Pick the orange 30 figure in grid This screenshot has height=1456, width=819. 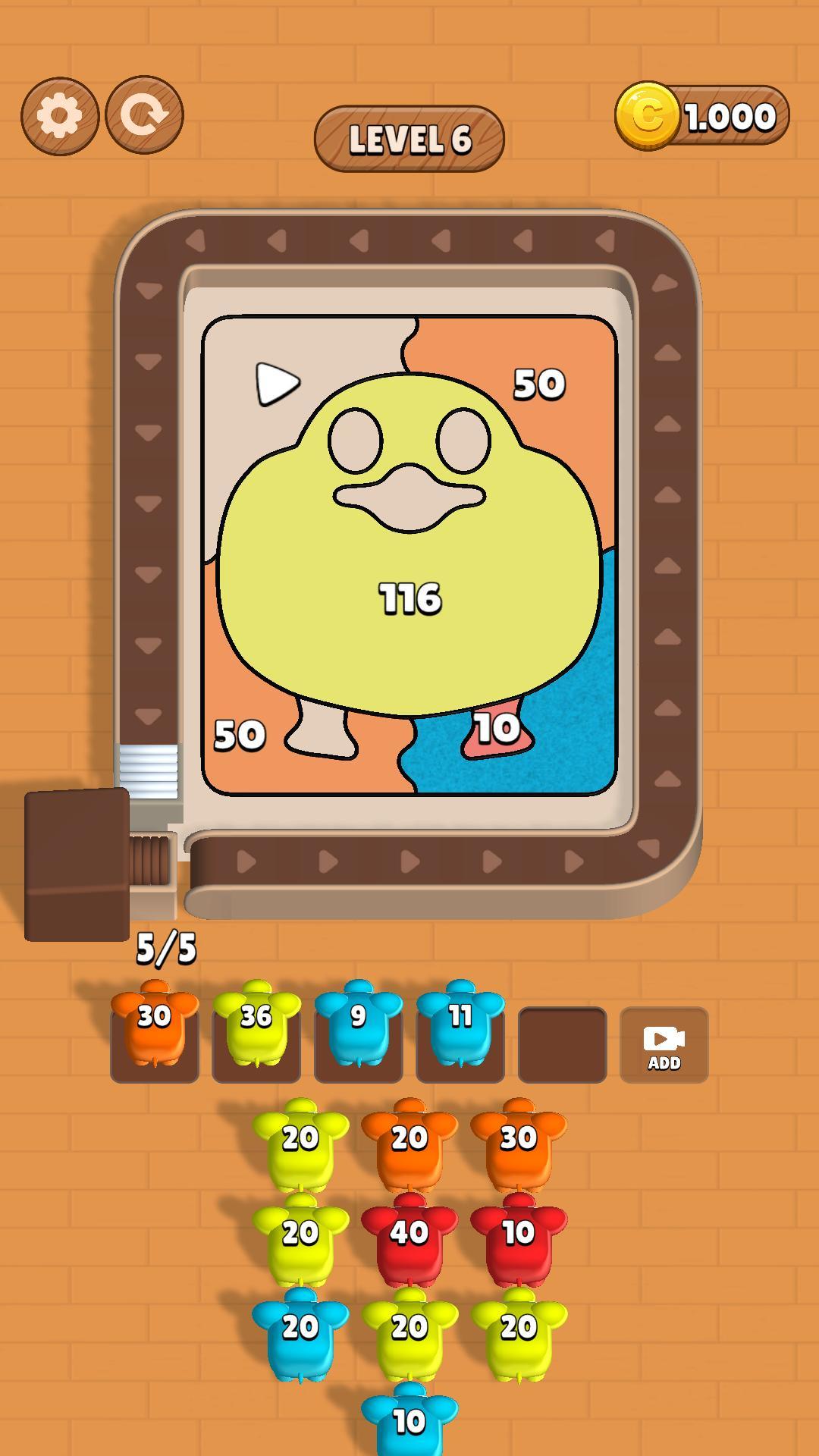519,1145
